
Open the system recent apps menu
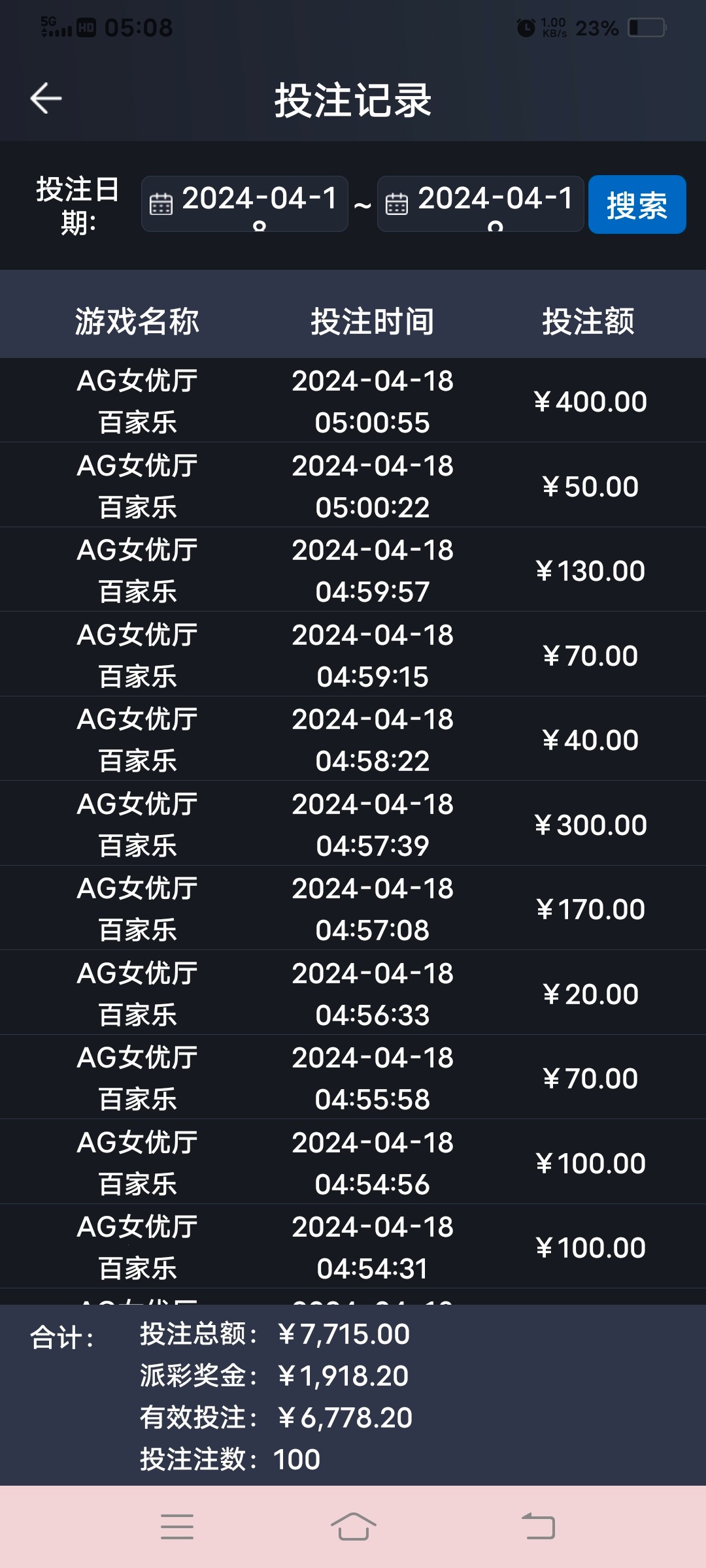point(177,1527)
